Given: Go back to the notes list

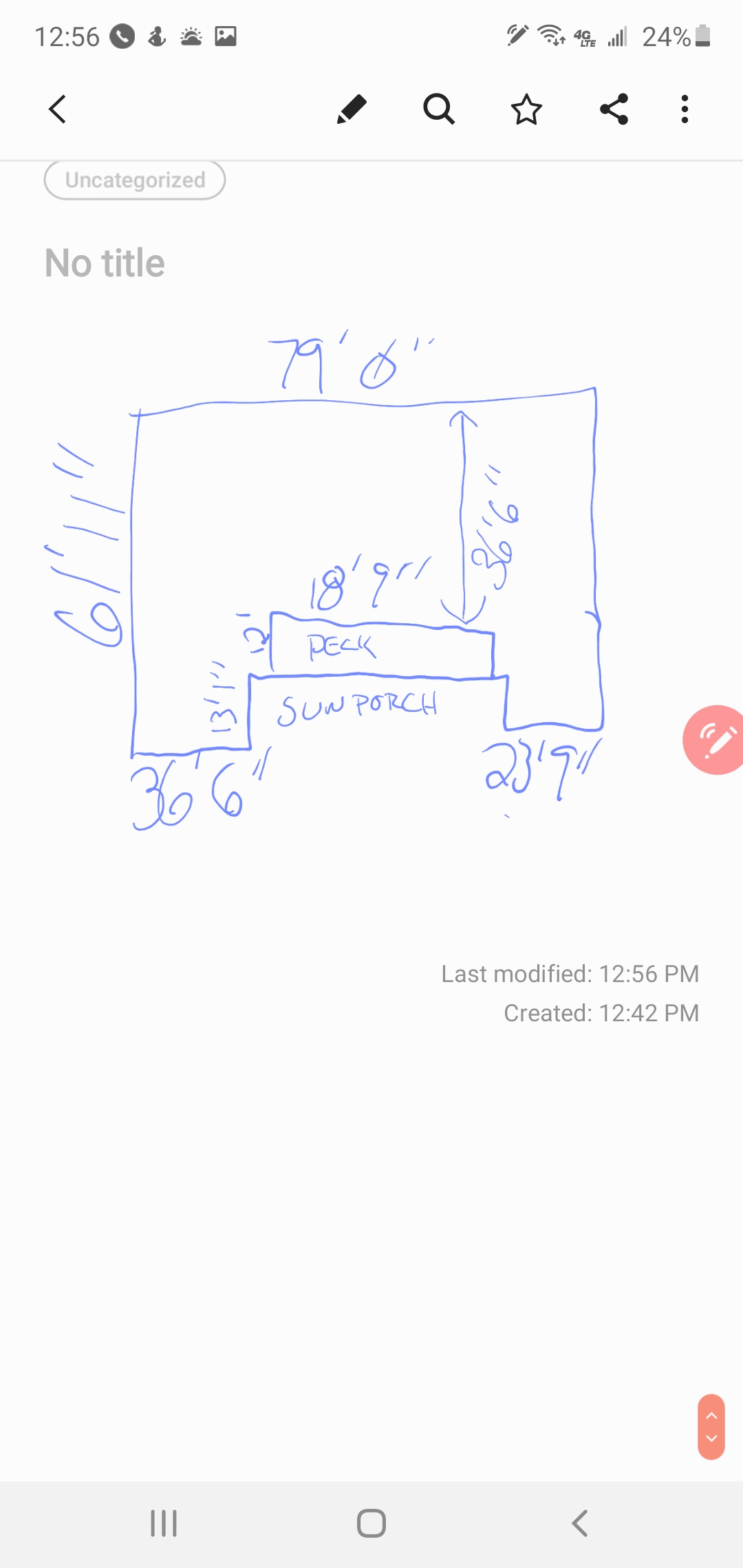Looking at the screenshot, I should (x=58, y=109).
